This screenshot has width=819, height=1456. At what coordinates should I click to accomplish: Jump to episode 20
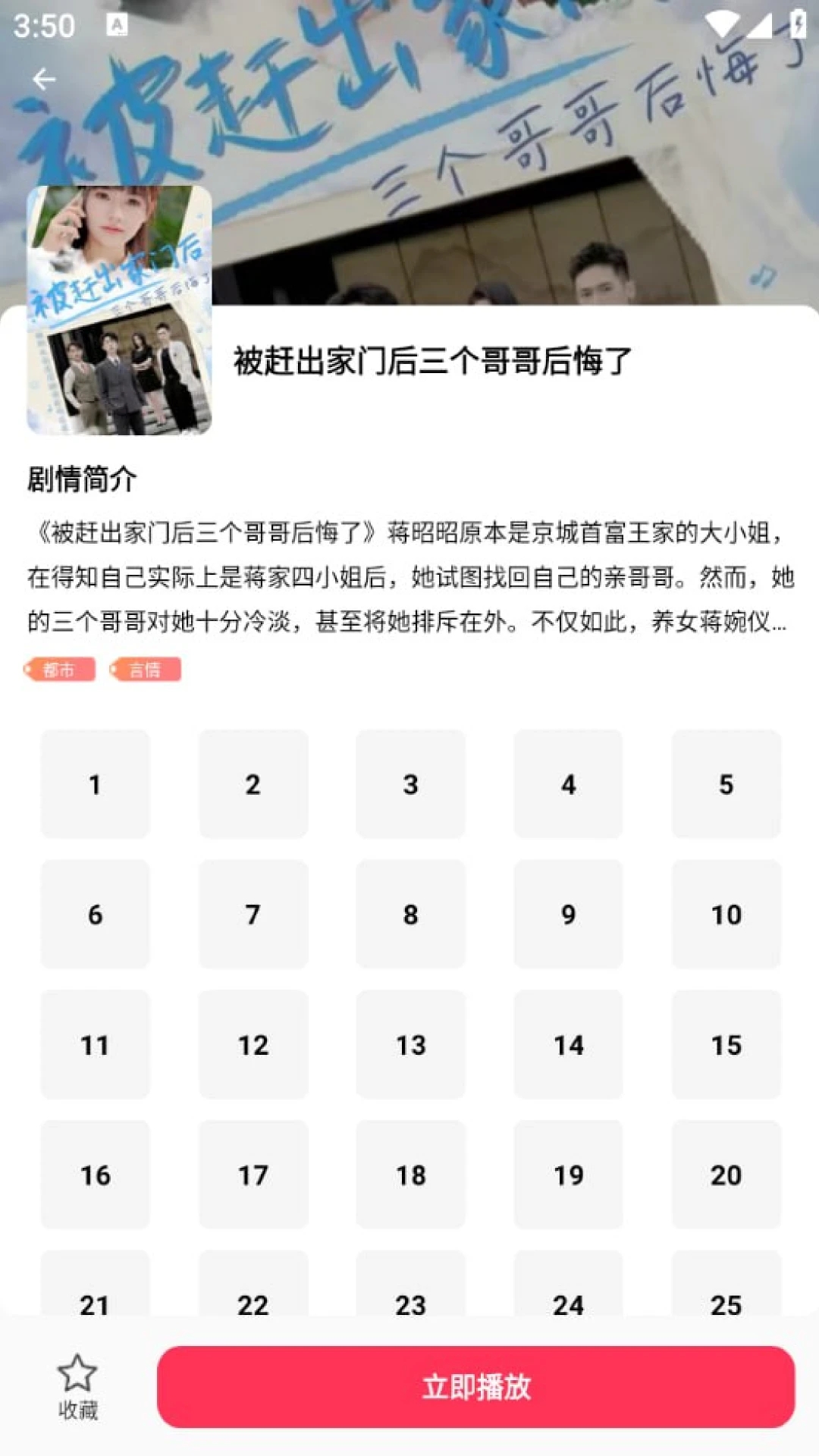tap(726, 1175)
